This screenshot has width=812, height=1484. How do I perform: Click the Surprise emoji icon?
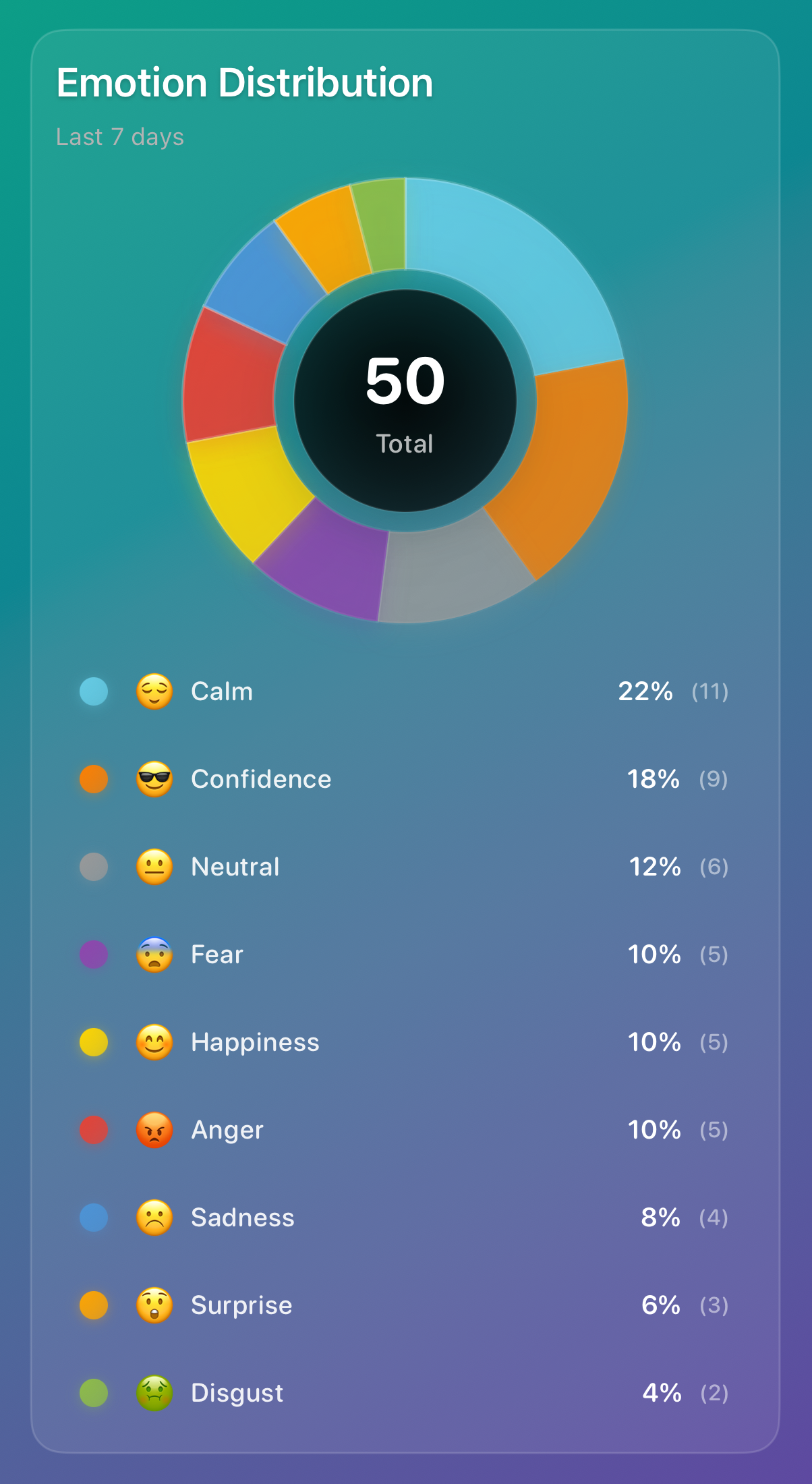point(154,1305)
